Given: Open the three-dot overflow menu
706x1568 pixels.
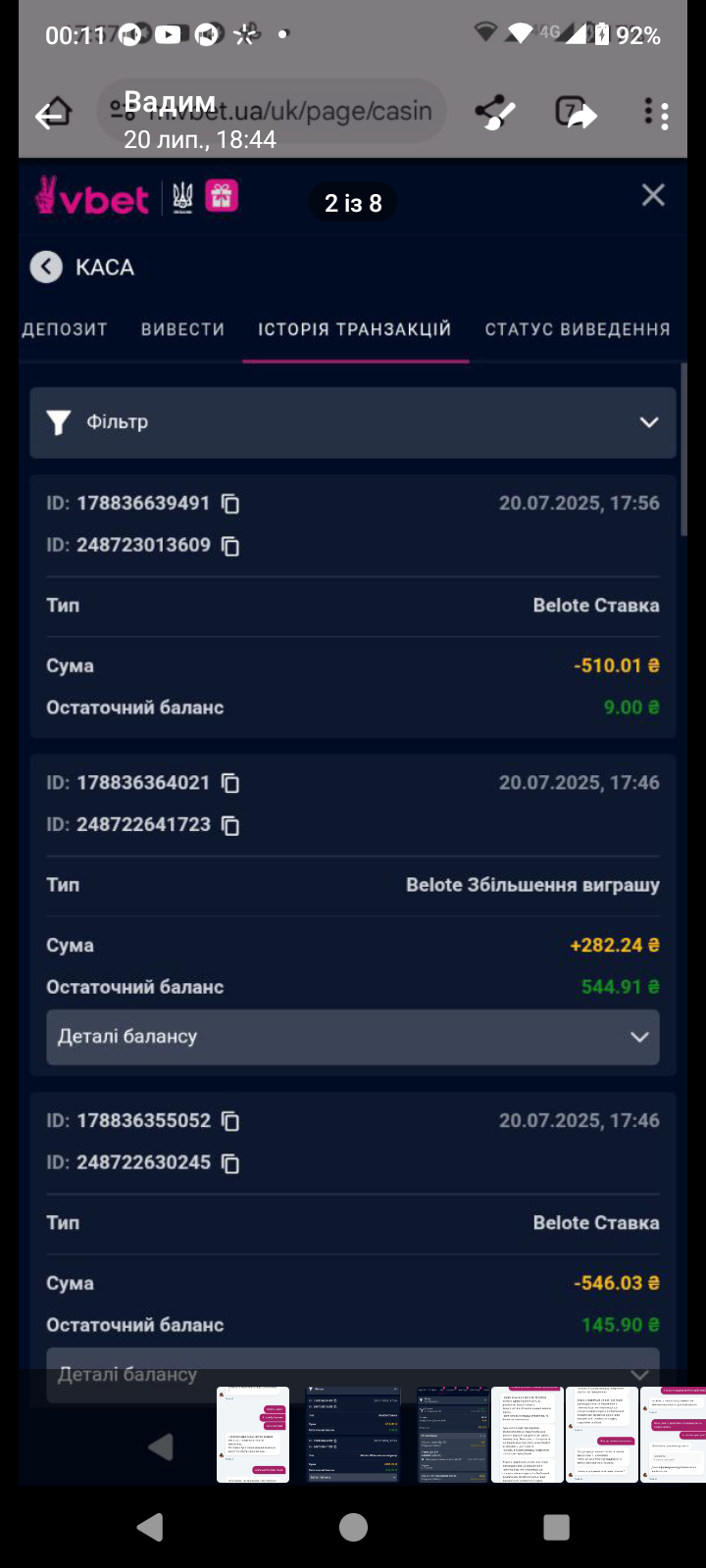Looking at the screenshot, I should 656,114.
